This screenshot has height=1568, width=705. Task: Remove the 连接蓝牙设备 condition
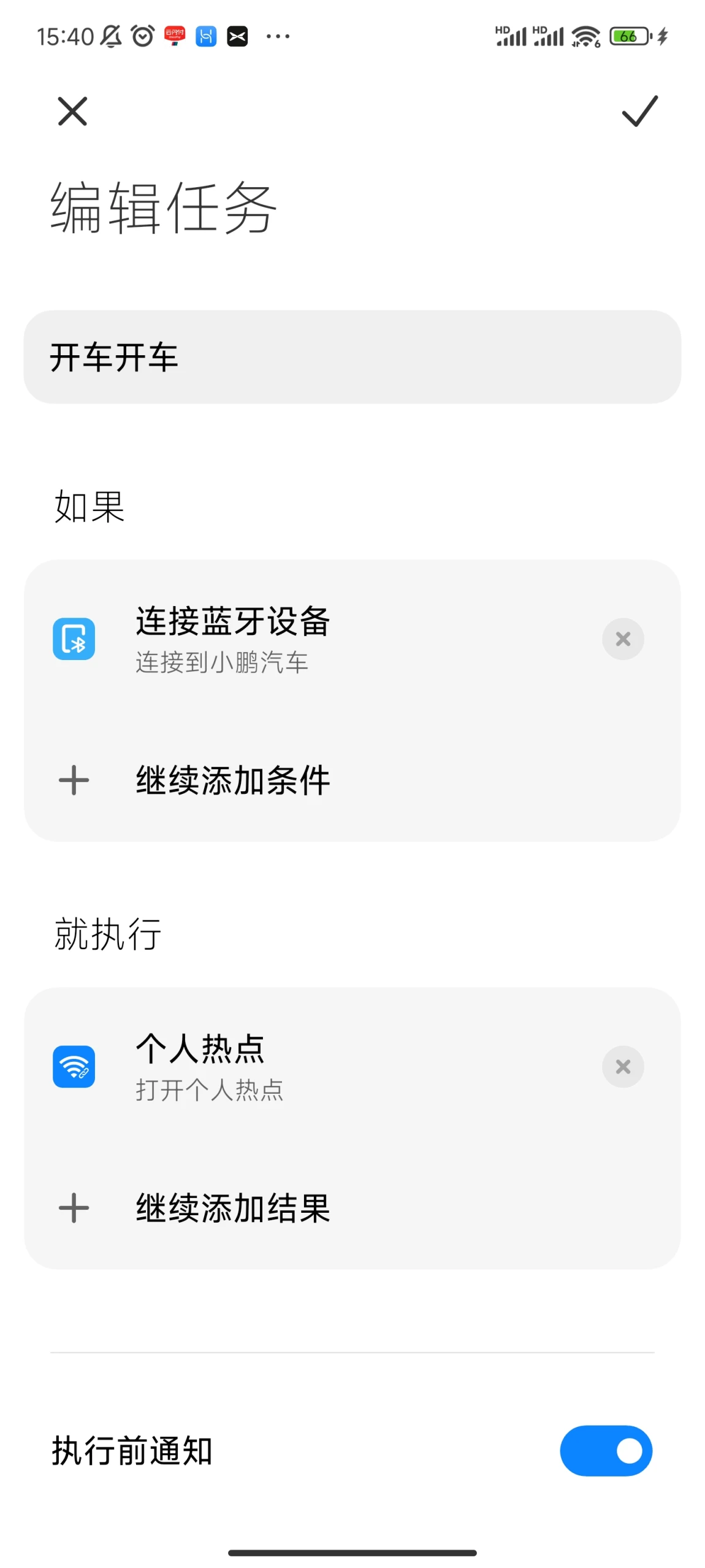click(623, 639)
